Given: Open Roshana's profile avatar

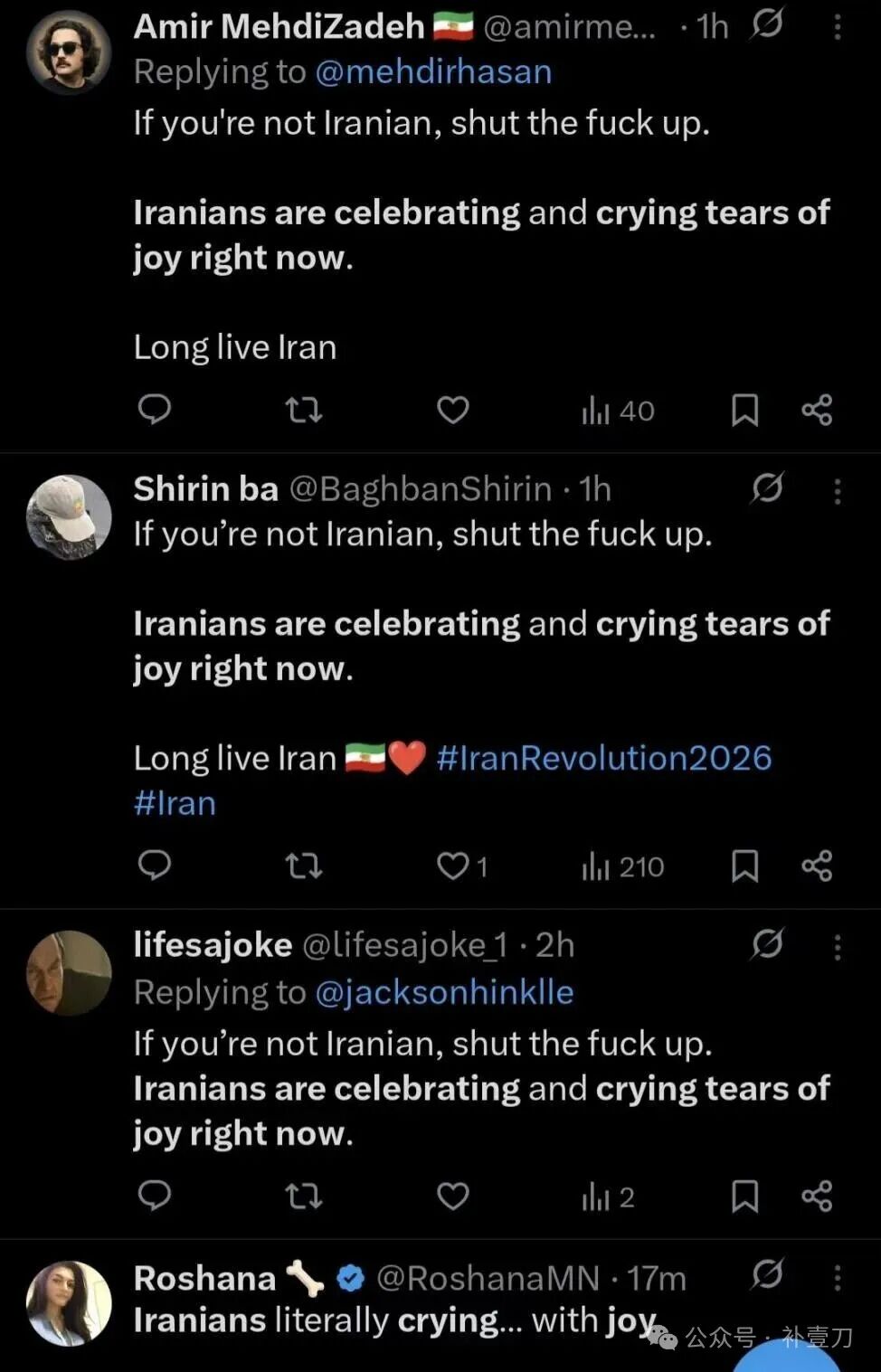Looking at the screenshot, I should pos(69,1302).
